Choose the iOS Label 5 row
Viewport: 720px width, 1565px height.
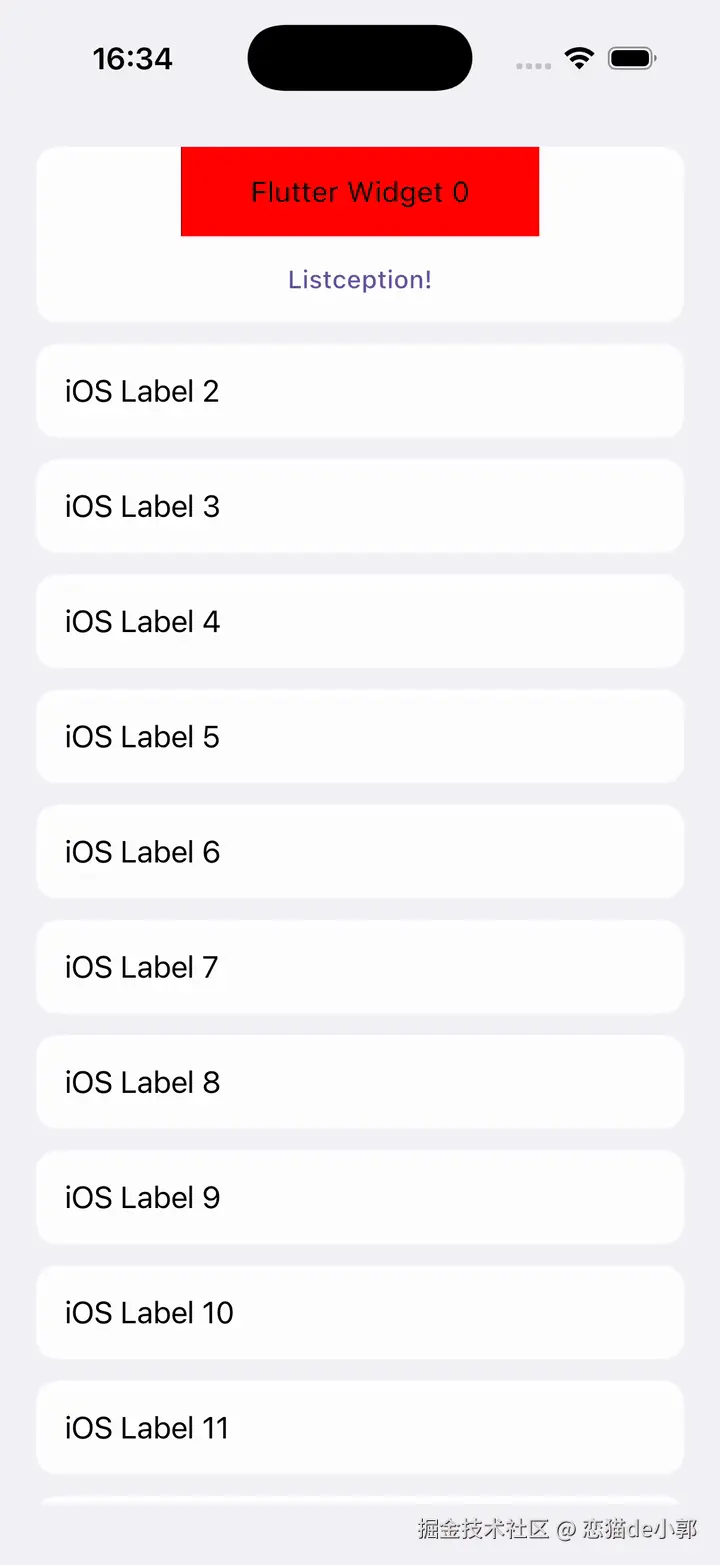(x=360, y=737)
